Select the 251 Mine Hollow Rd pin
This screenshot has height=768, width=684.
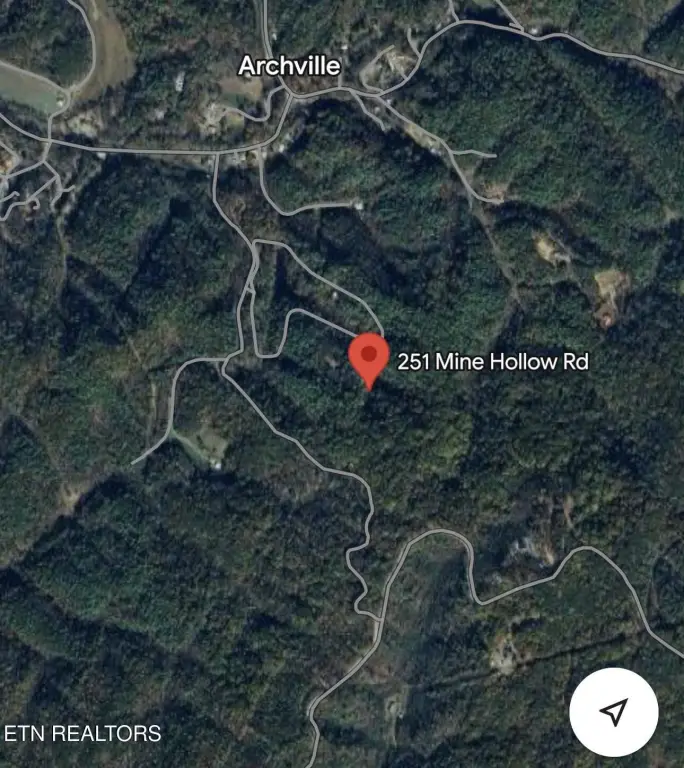(369, 358)
